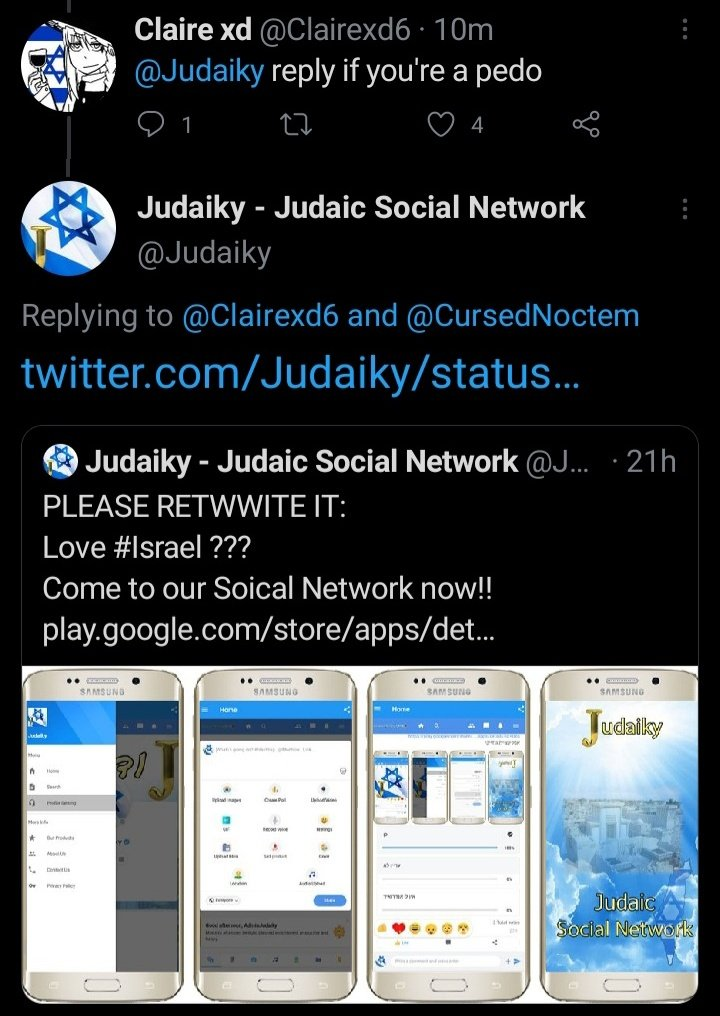Screen dimensions: 720x1016
Task: Open the @Clairexd6 mention in replying-to line
Action: tap(260, 316)
